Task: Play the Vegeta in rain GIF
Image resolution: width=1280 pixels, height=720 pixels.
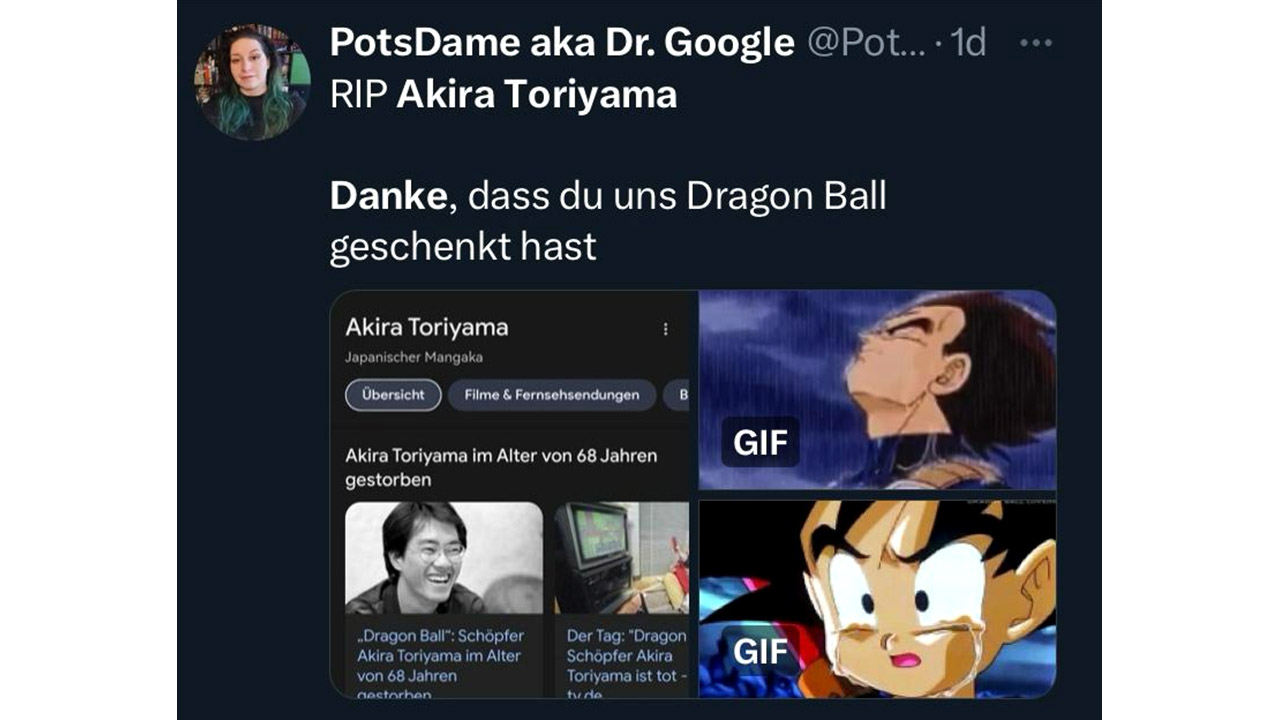Action: 877,390
